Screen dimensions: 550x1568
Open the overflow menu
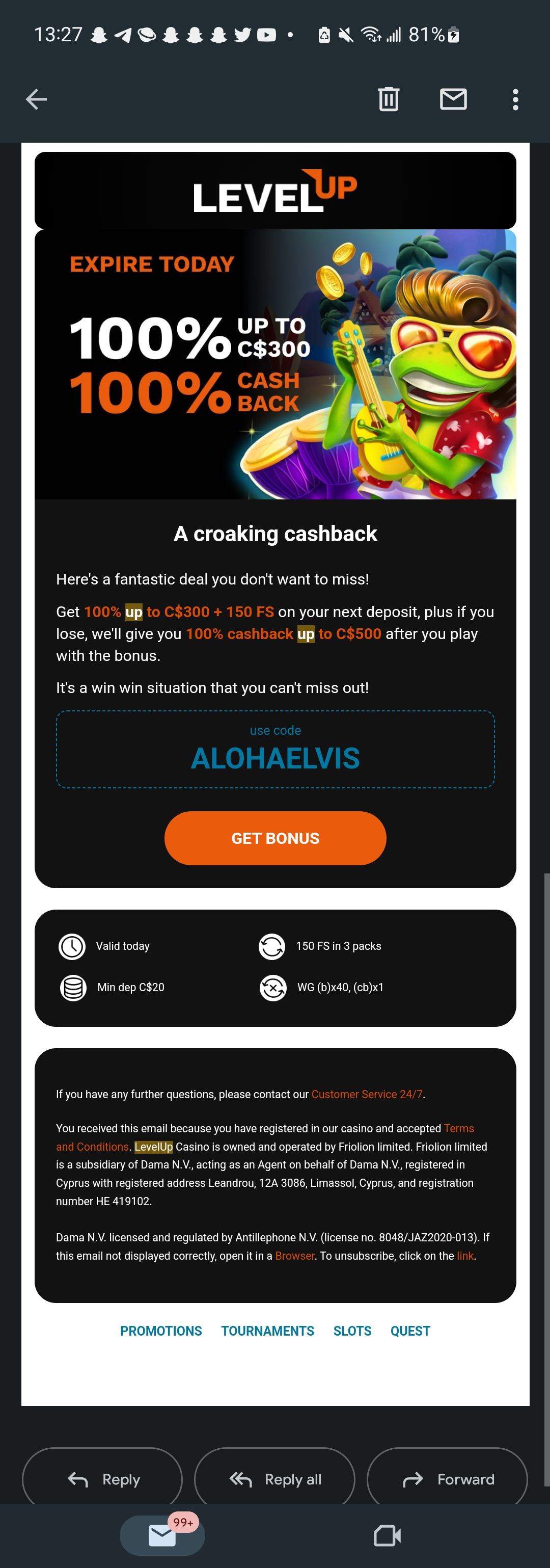[515, 99]
